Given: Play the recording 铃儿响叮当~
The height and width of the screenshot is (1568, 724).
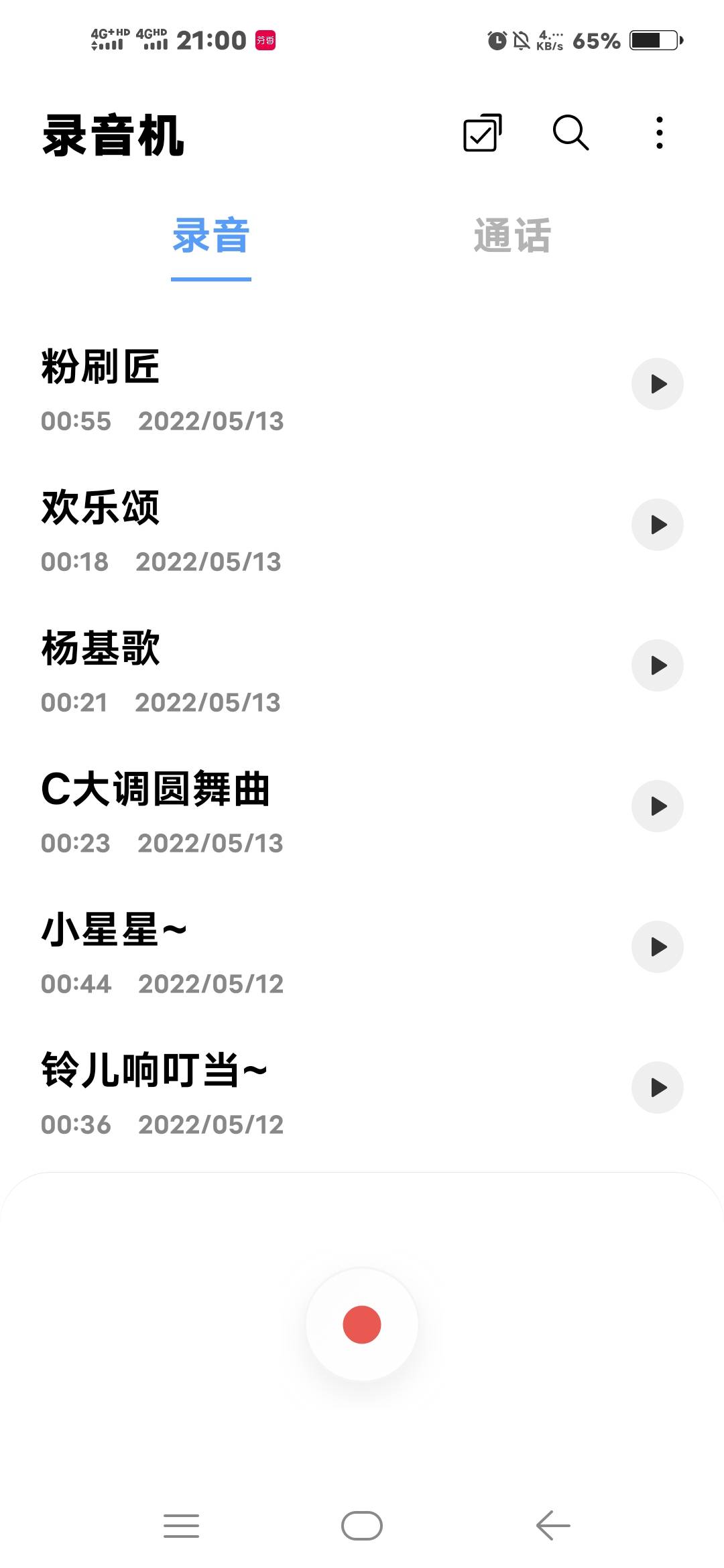Looking at the screenshot, I should click(x=657, y=1087).
